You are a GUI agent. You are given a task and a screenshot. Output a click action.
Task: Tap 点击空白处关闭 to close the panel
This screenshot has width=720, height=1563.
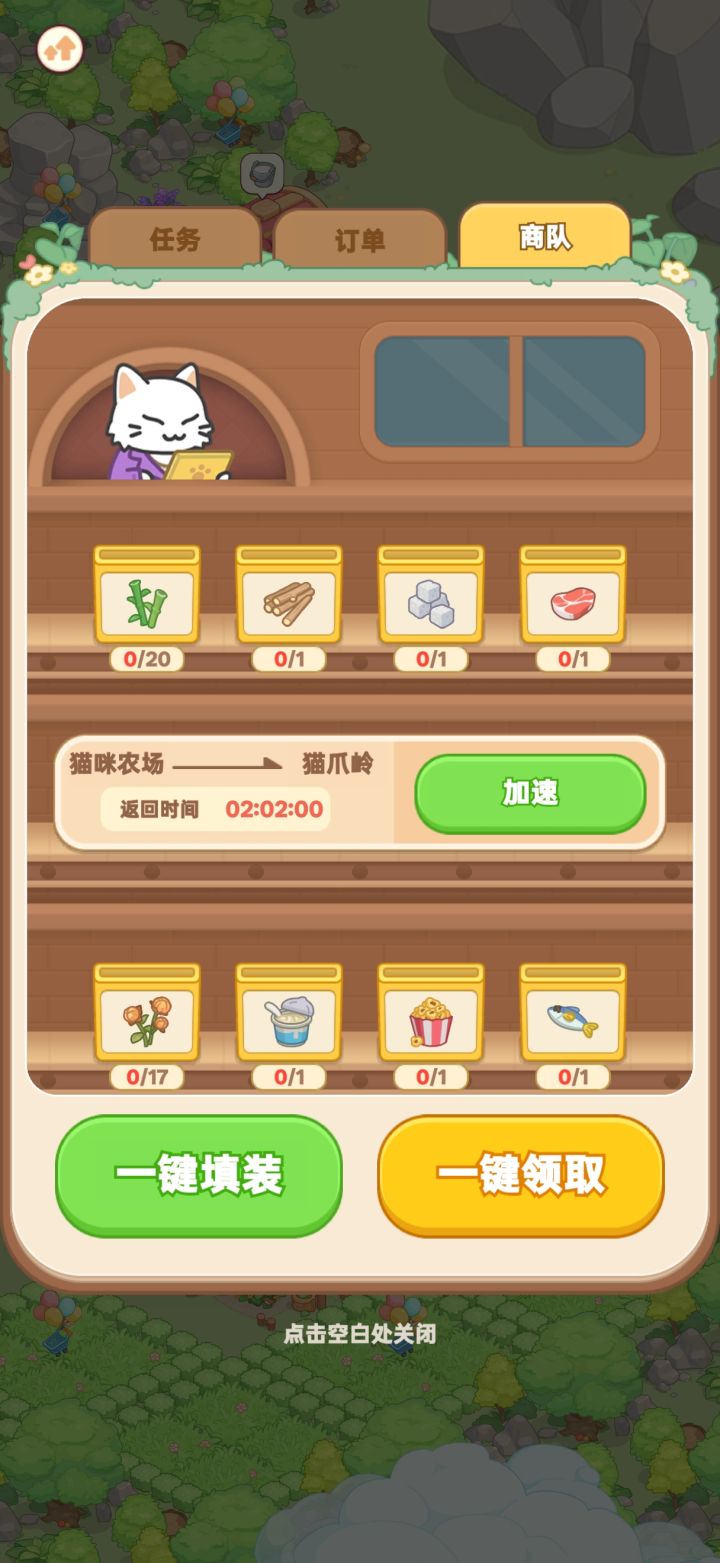(360, 1331)
